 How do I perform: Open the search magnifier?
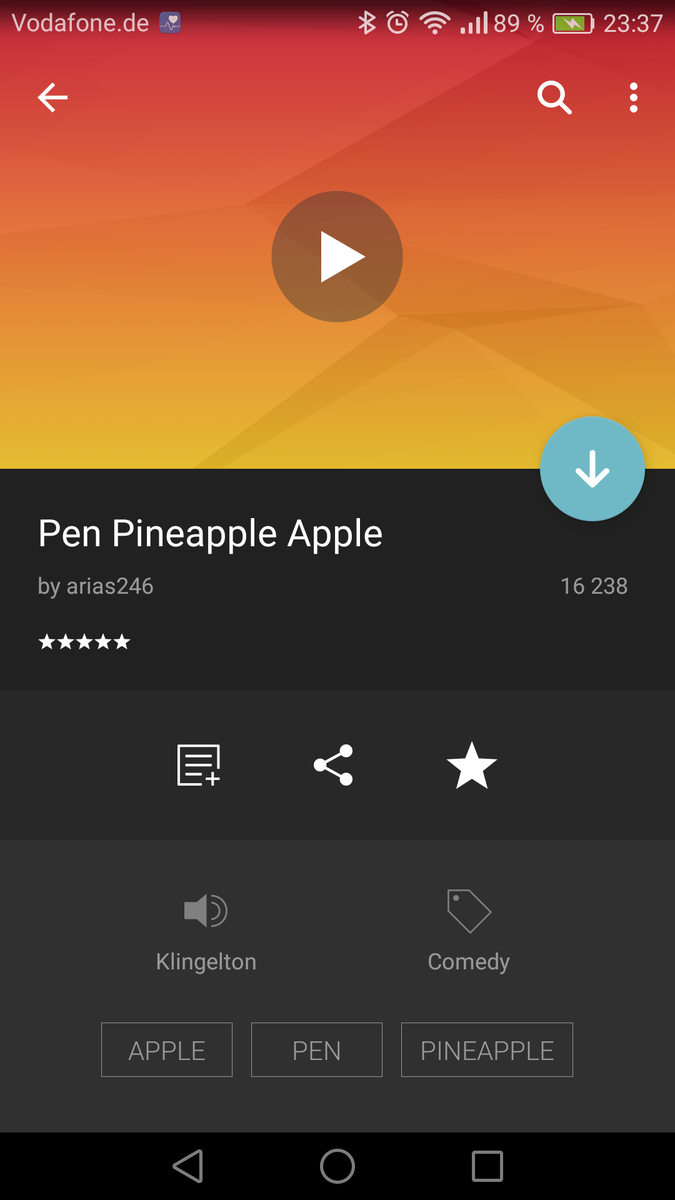[554, 97]
